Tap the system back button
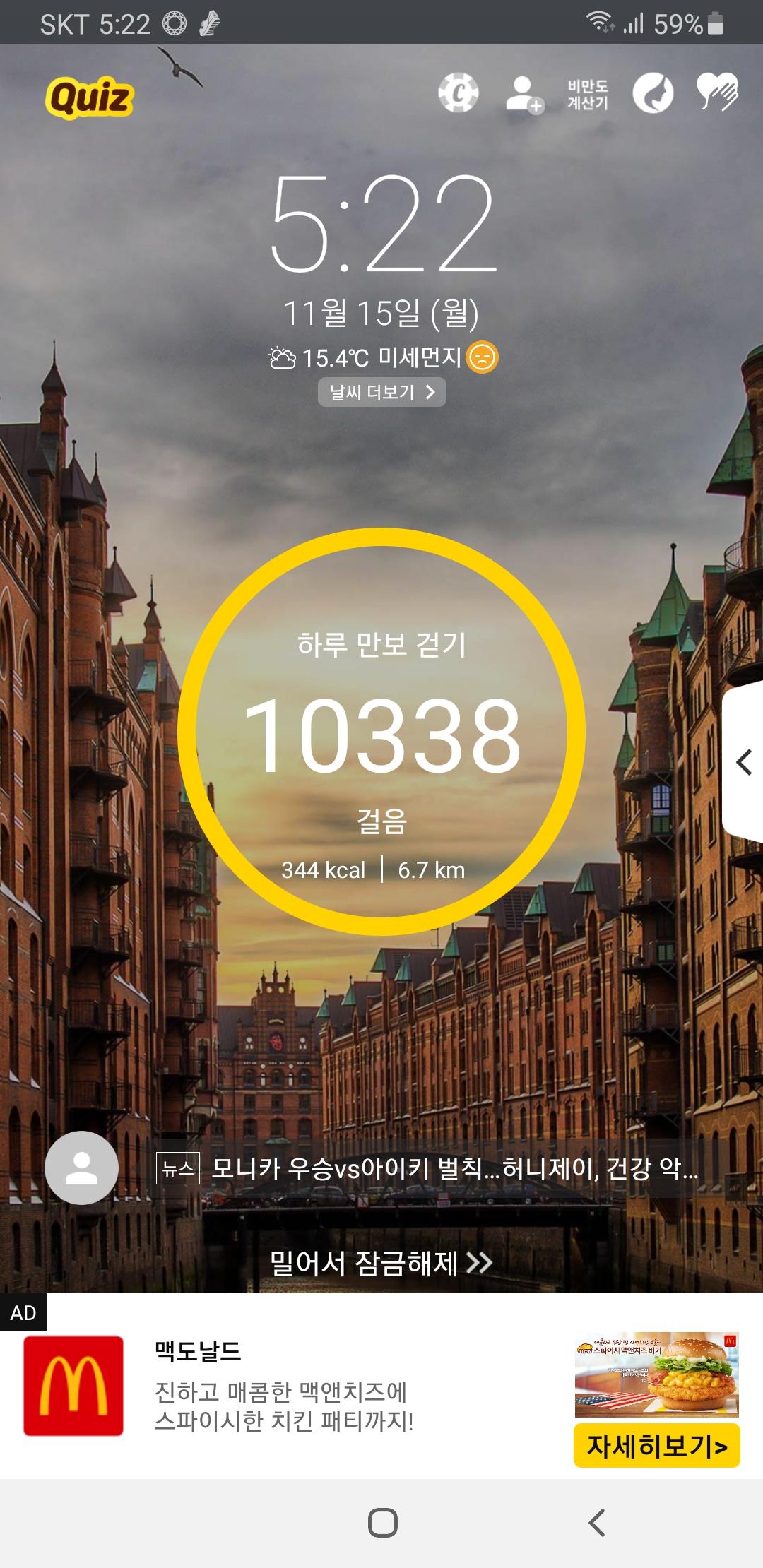The height and width of the screenshot is (1568, 763). [x=597, y=1523]
